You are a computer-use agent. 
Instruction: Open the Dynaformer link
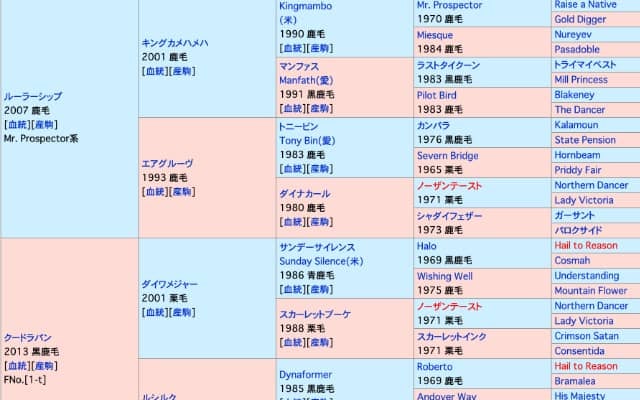305,374
